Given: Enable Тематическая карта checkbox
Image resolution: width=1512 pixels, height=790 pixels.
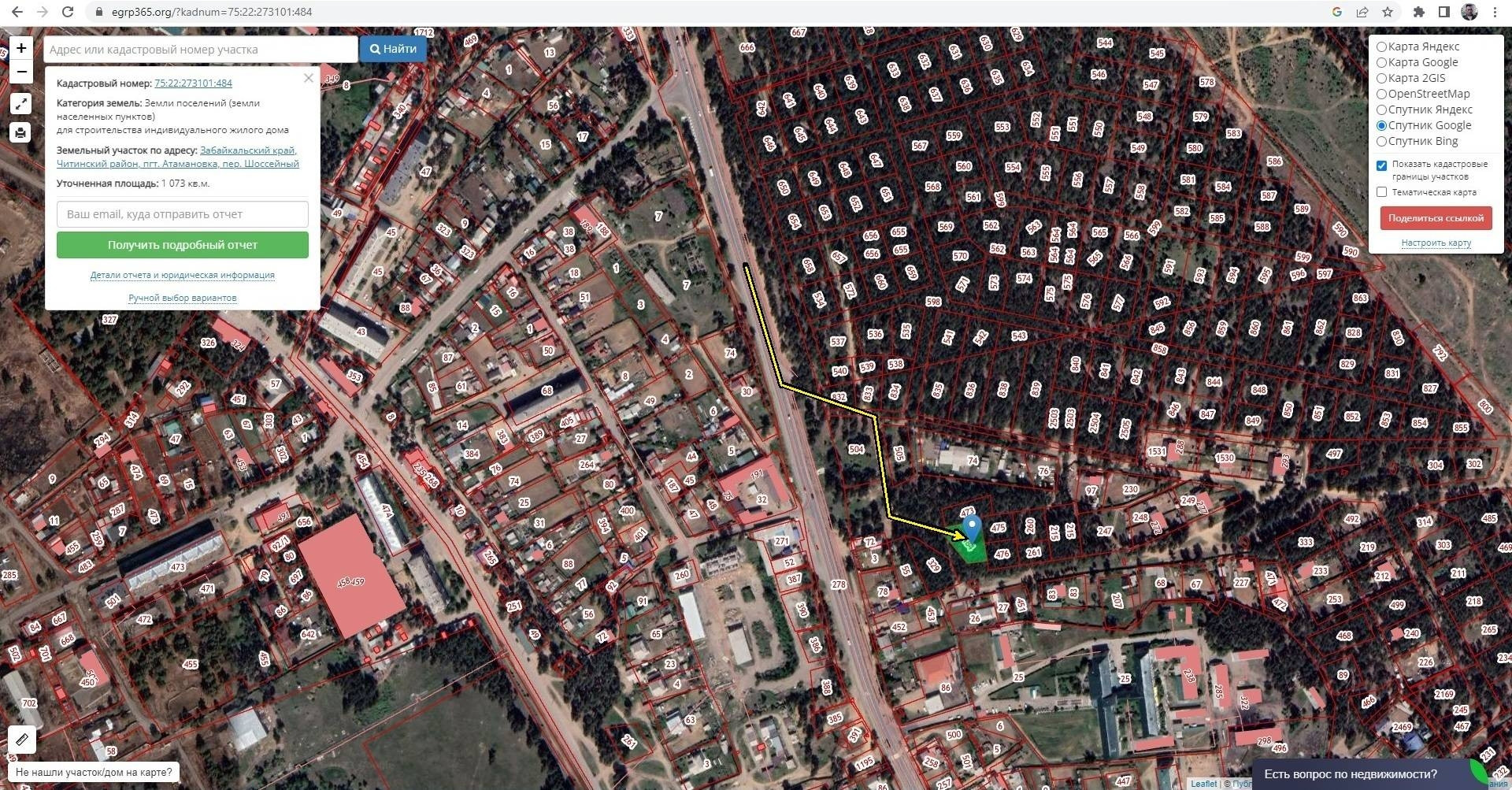Looking at the screenshot, I should (1381, 192).
